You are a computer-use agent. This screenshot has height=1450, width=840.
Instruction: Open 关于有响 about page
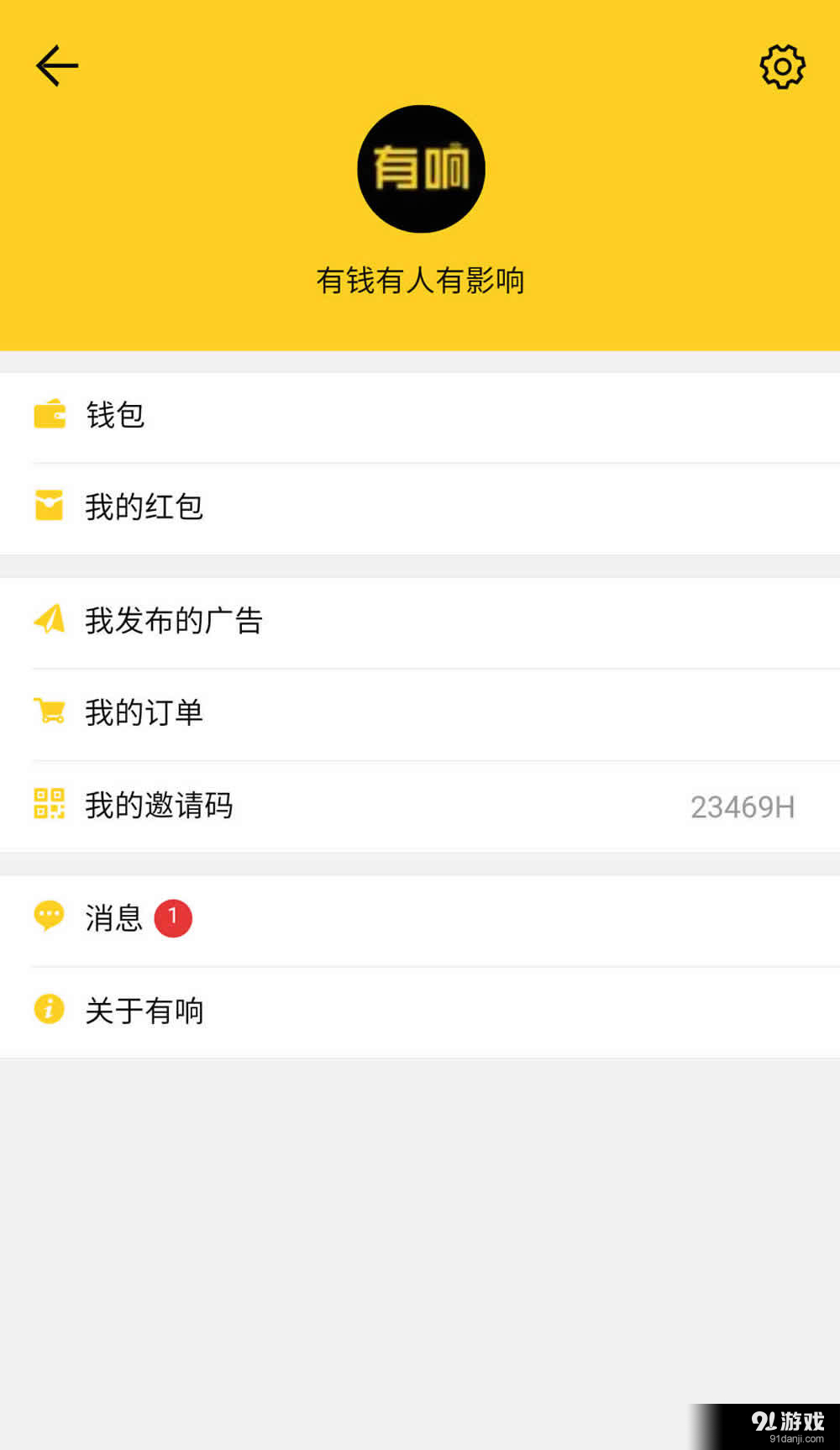click(420, 1011)
